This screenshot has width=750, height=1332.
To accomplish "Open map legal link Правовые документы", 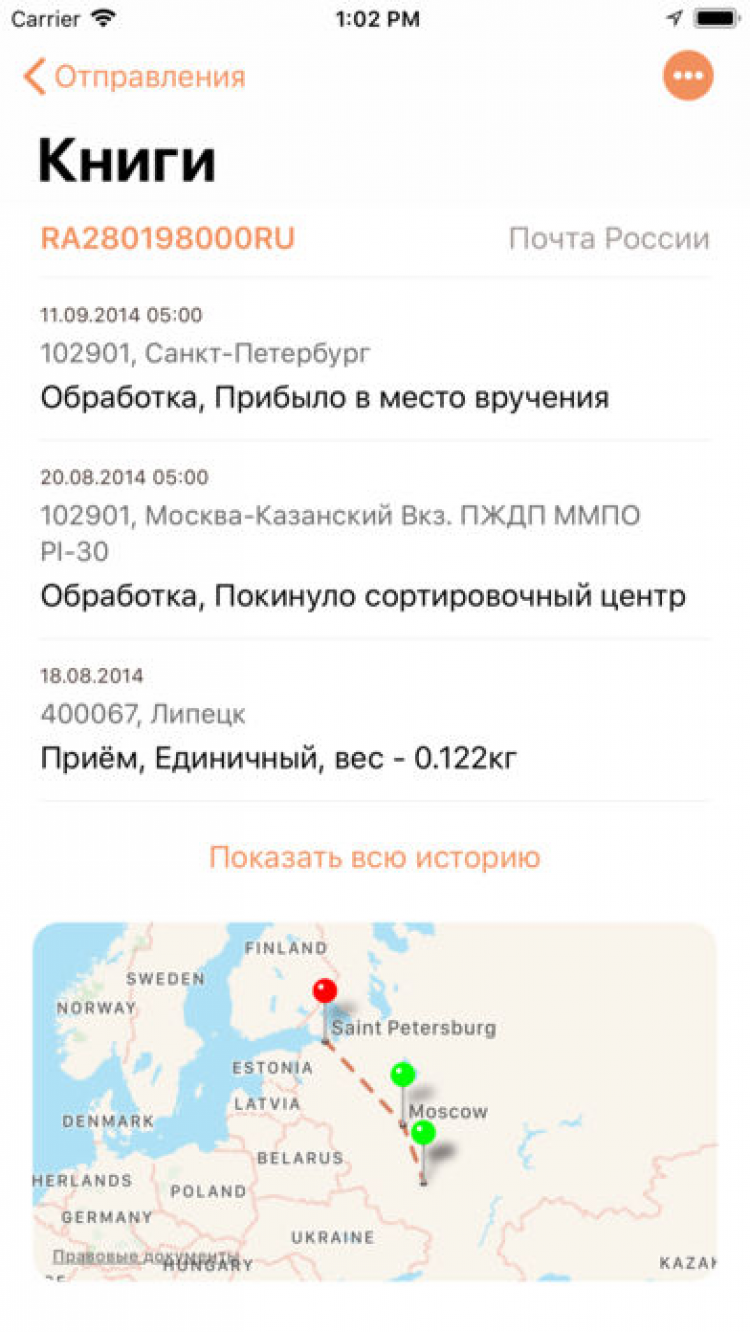I will (x=146, y=1256).
